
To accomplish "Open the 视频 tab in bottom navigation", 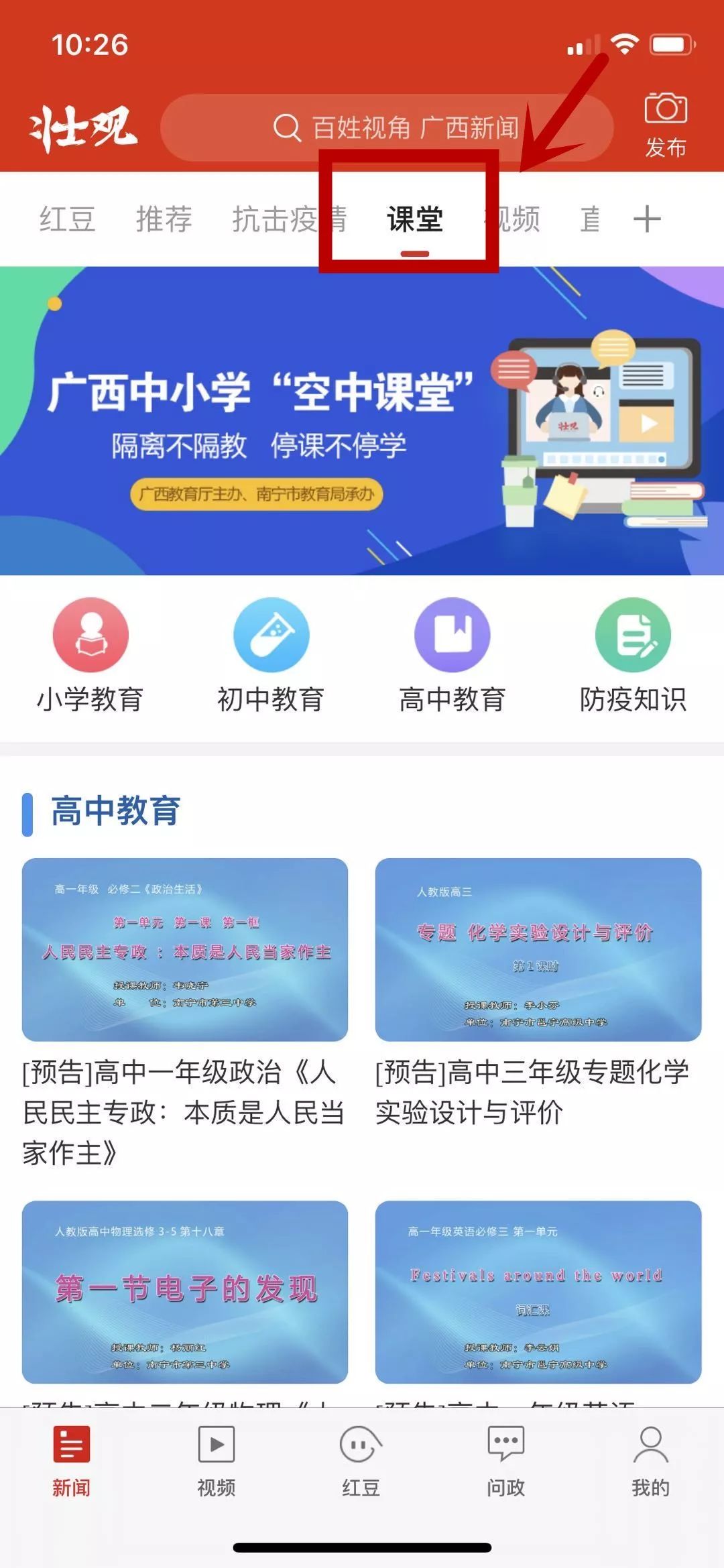I will (x=215, y=1454).
